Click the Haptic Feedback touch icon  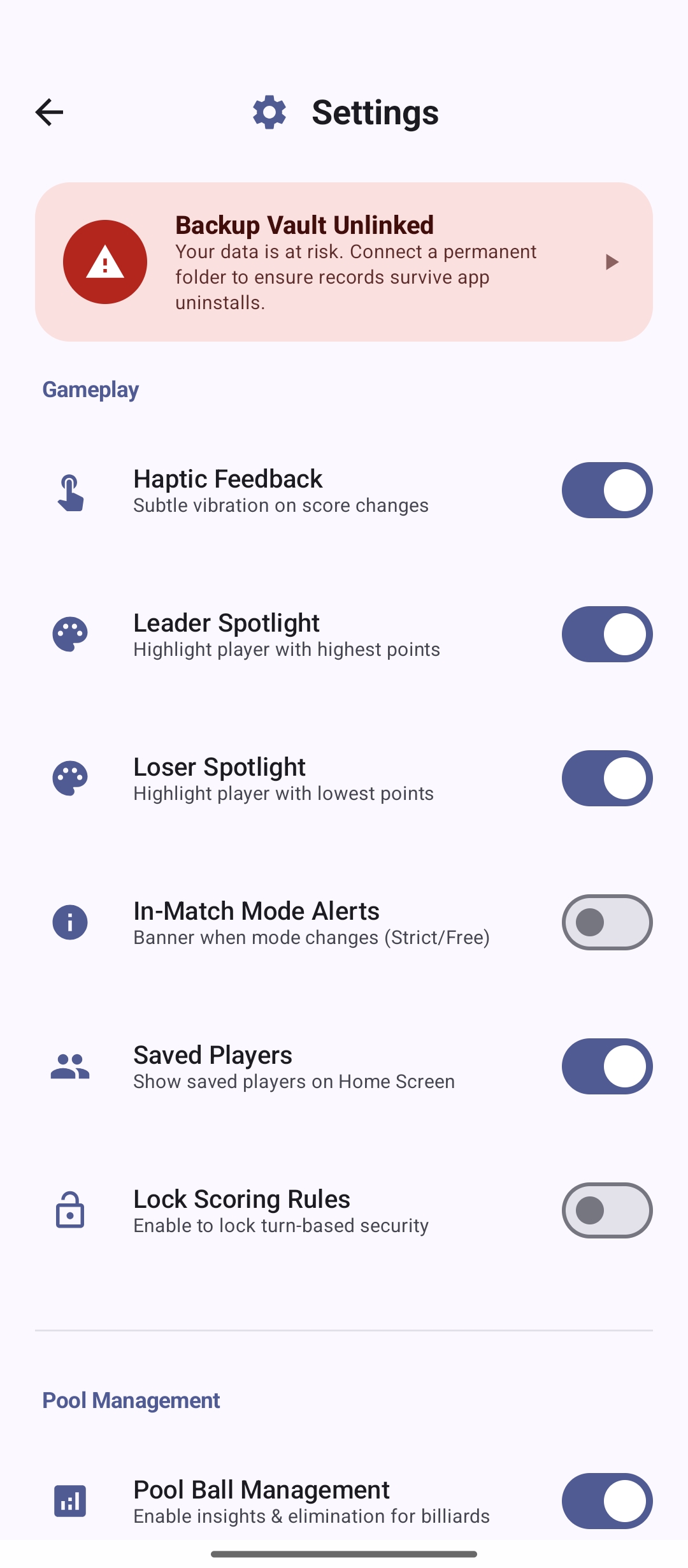pos(70,491)
